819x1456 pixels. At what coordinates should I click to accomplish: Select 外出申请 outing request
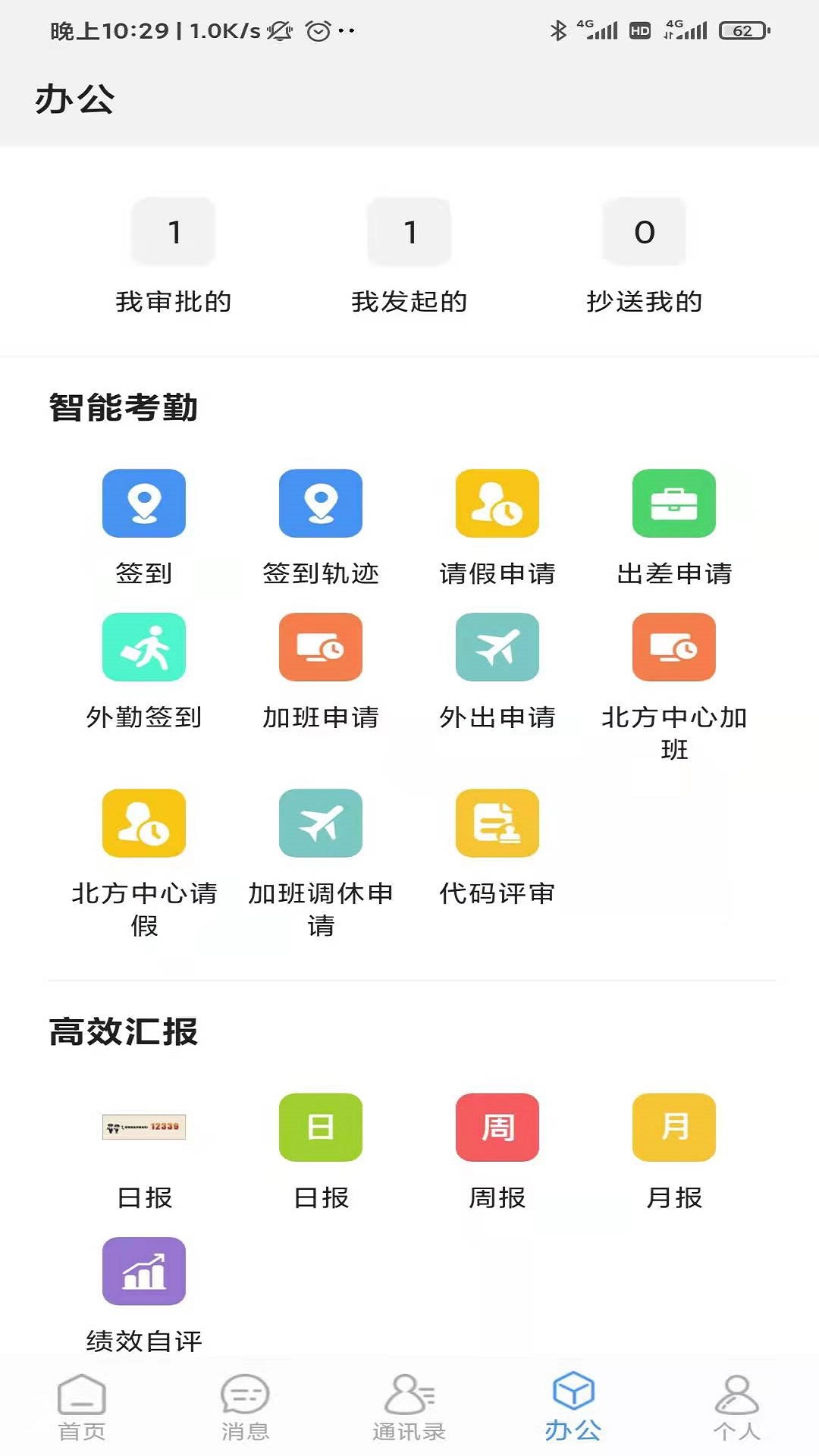click(x=497, y=648)
